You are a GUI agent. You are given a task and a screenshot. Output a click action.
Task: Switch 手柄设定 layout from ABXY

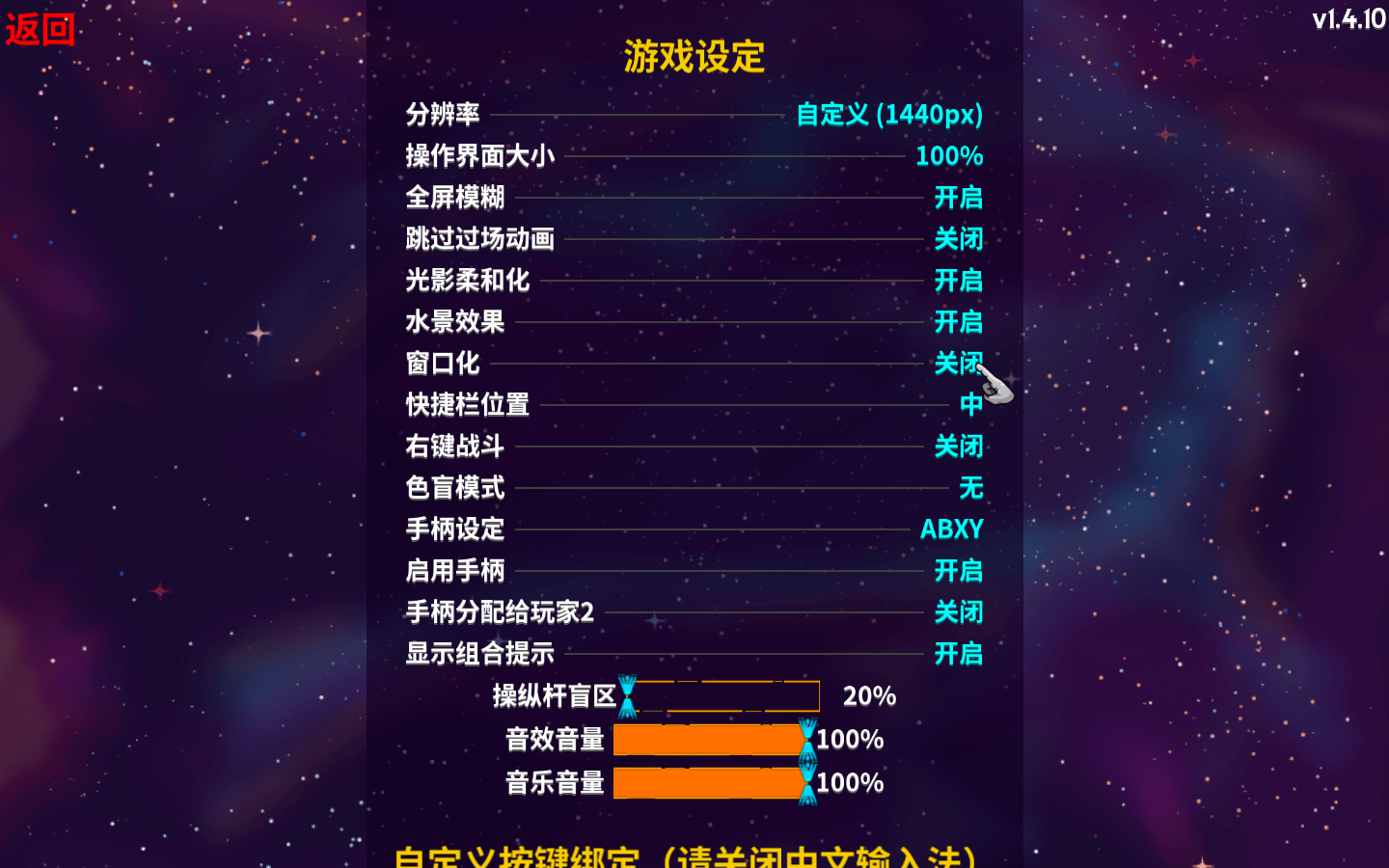(951, 529)
